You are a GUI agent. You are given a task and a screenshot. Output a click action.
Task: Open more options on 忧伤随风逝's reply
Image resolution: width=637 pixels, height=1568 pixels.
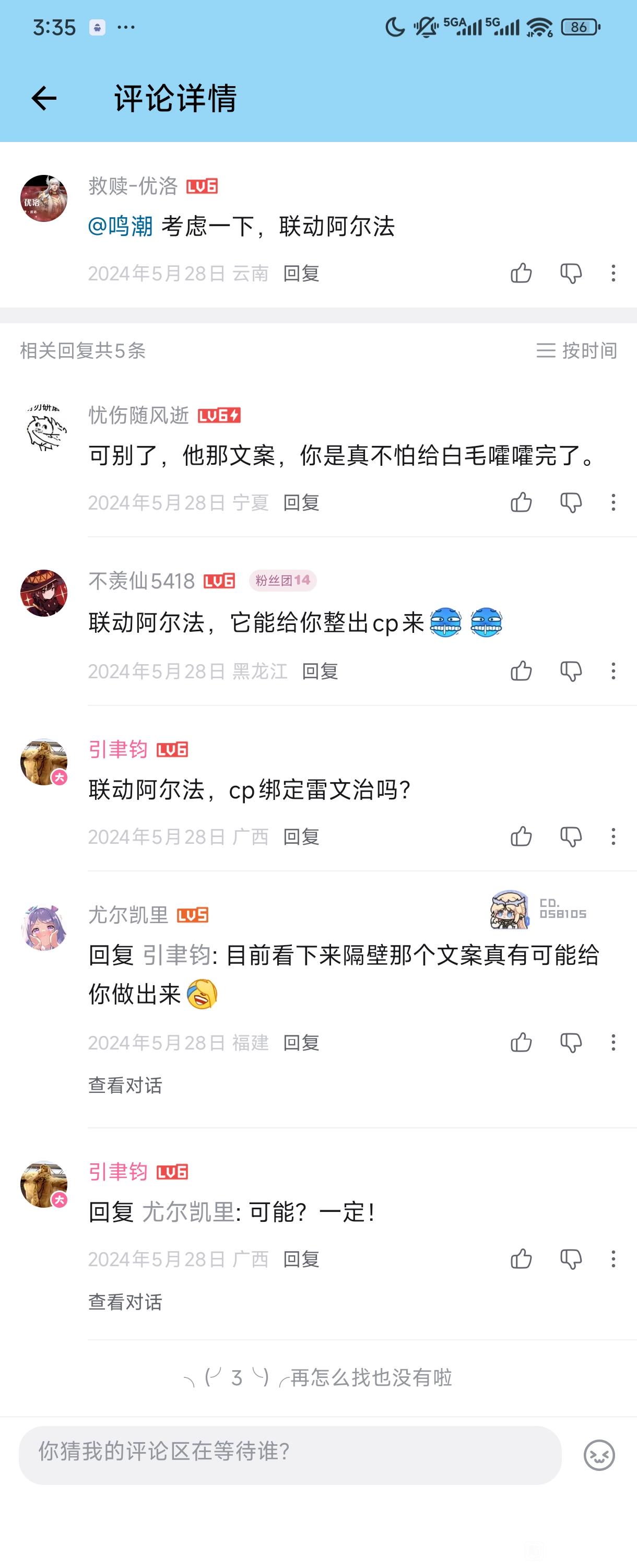[614, 502]
